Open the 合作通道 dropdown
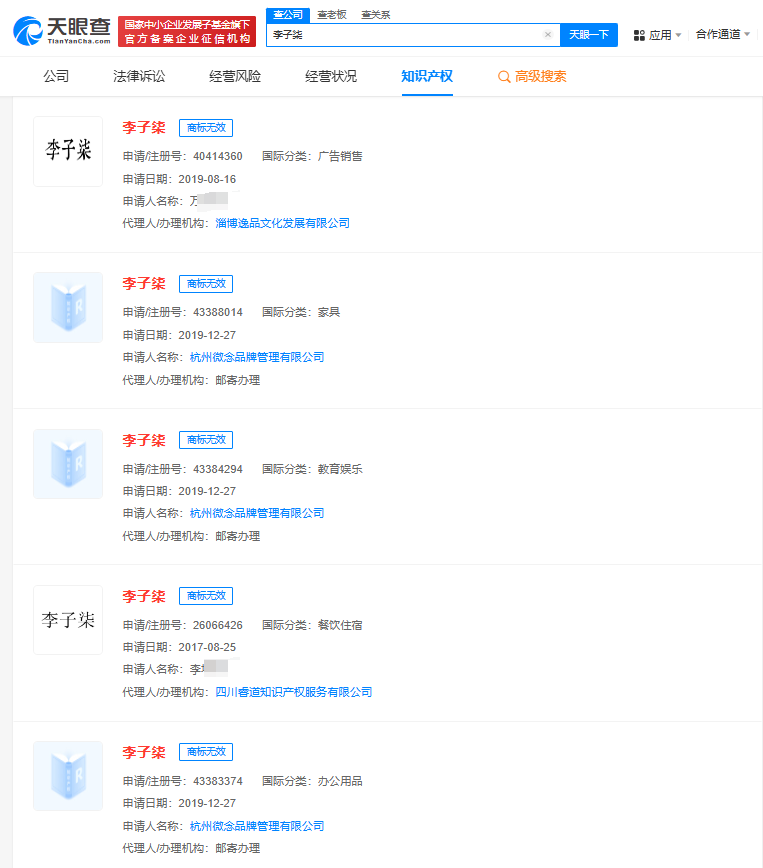The image size is (763, 868). [717, 34]
